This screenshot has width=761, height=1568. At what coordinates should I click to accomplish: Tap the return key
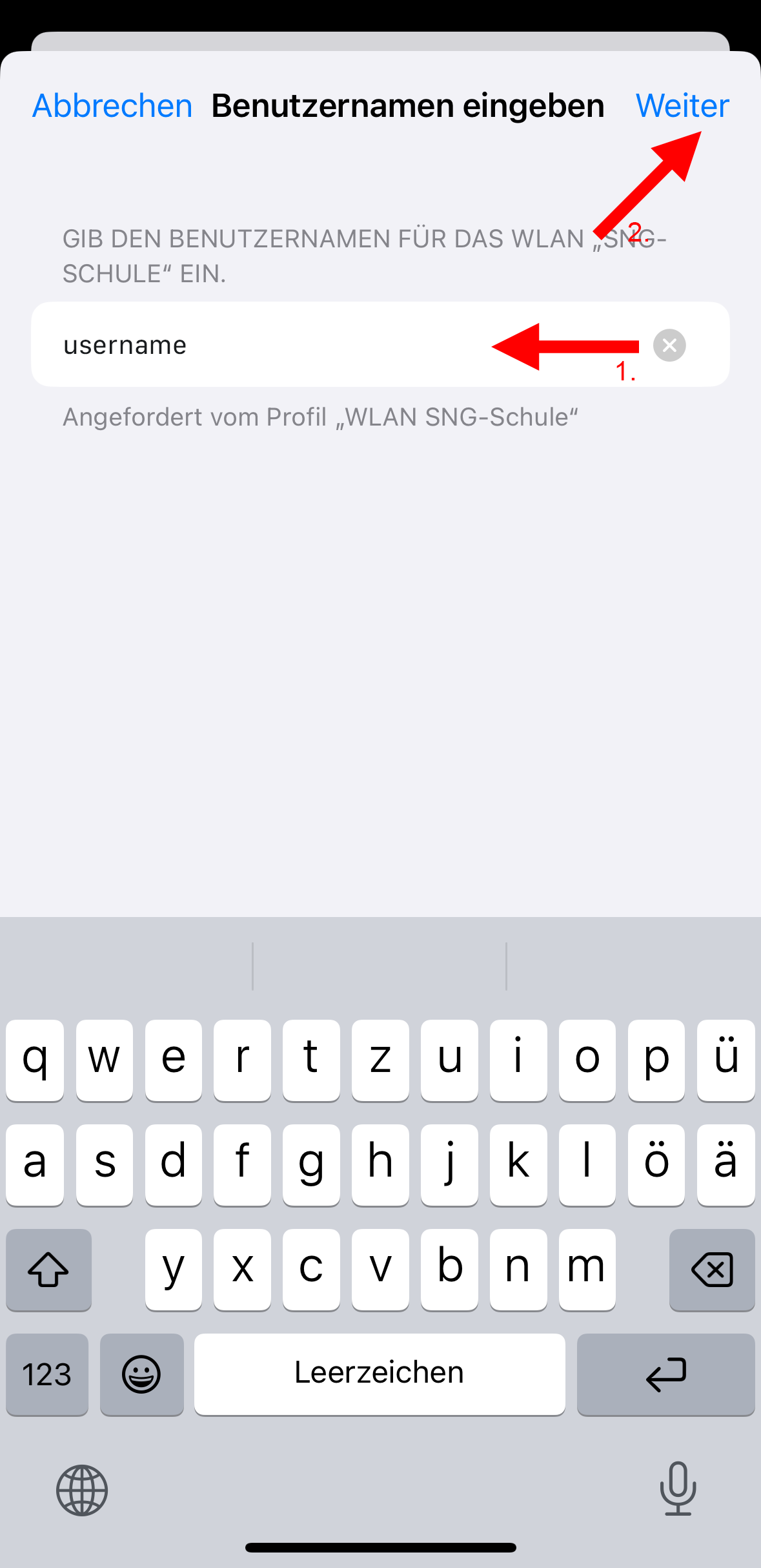665,1374
